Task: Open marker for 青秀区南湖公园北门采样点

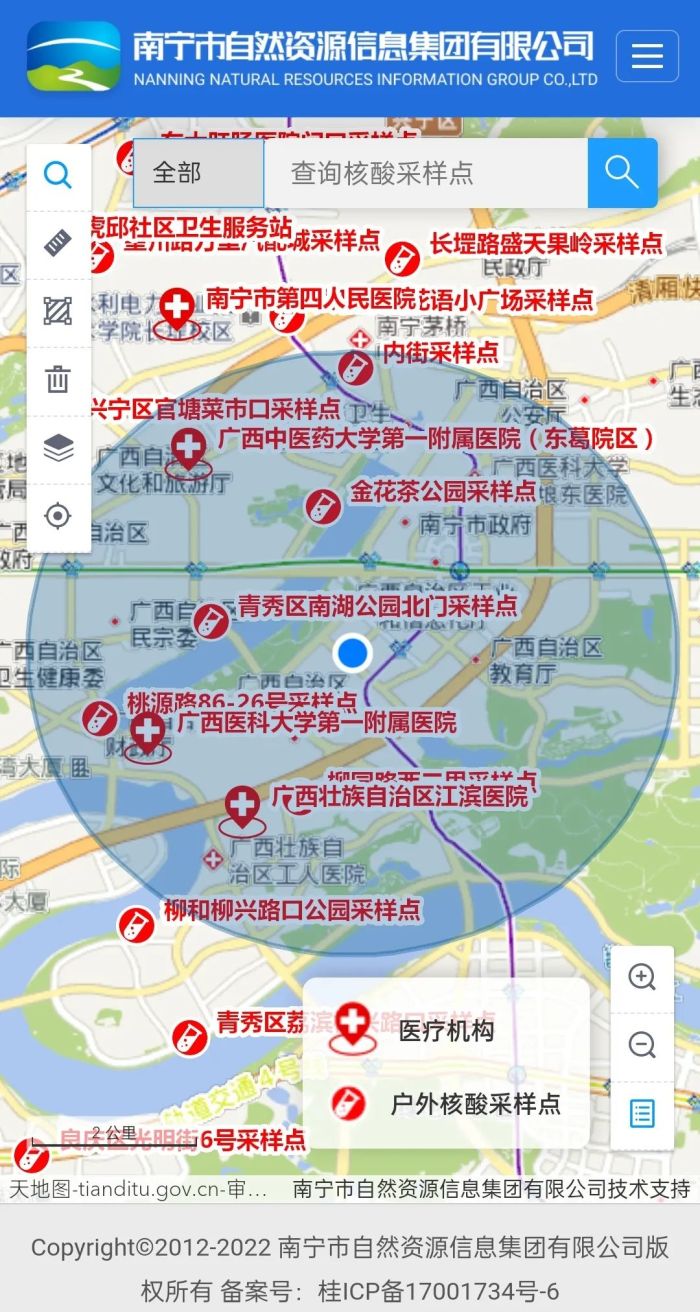Action: coord(210,620)
